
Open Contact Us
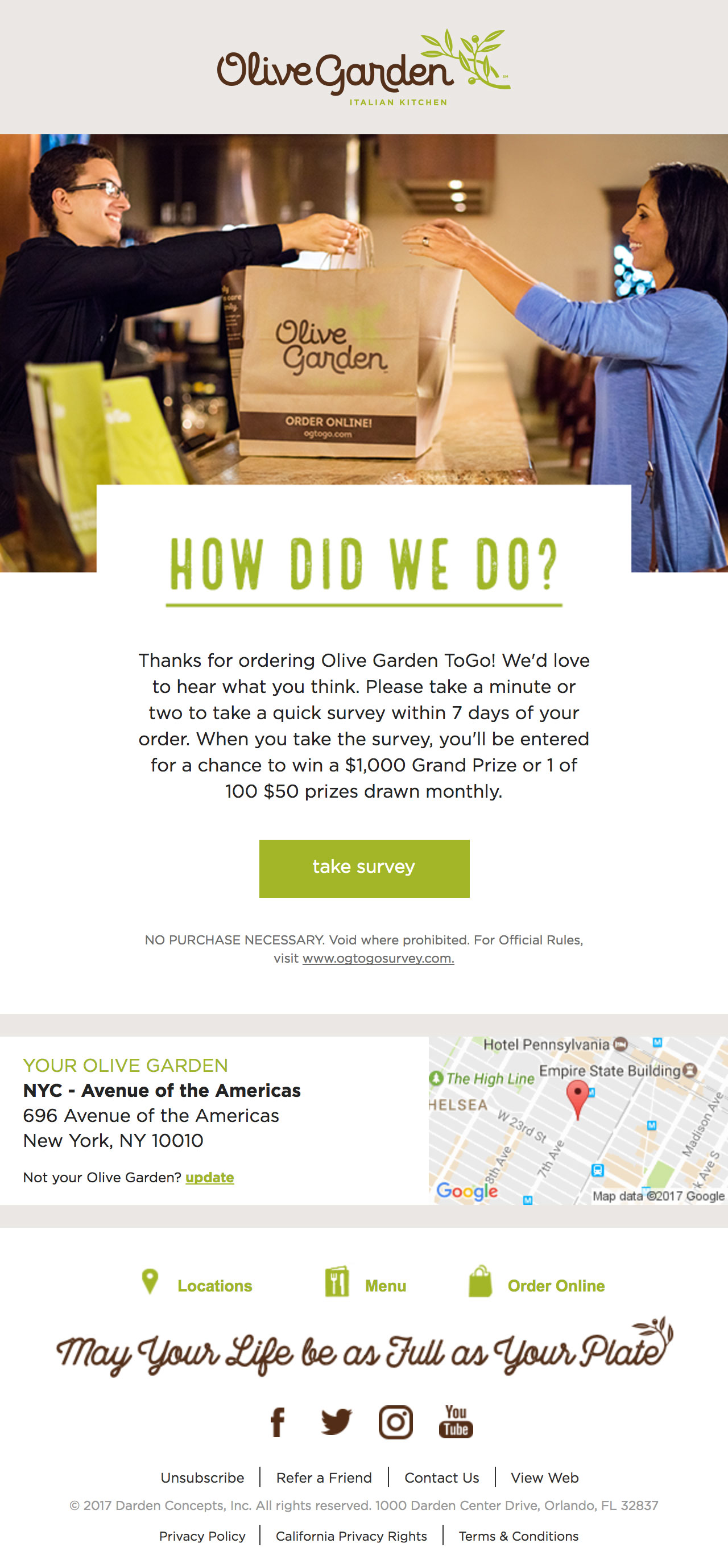442,1478
